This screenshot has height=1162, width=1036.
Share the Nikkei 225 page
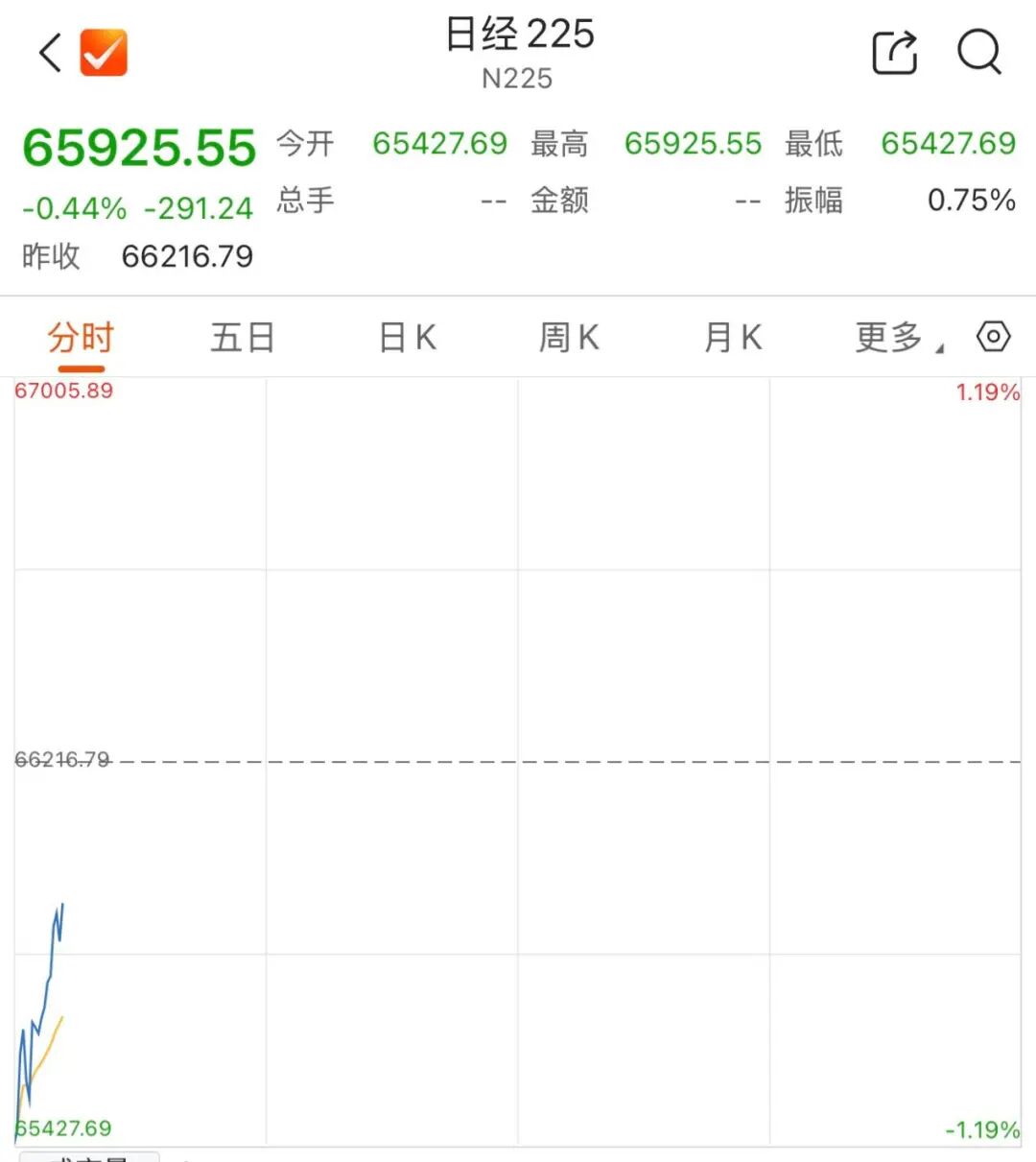pyautogui.click(x=895, y=51)
